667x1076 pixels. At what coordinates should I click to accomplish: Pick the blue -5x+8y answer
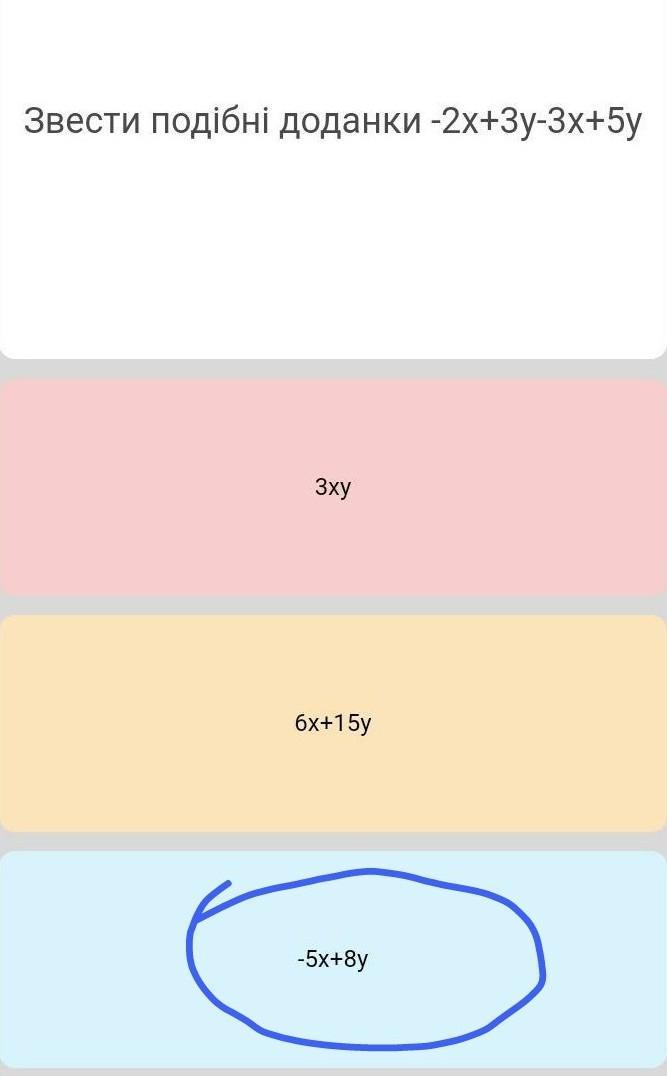(x=334, y=959)
